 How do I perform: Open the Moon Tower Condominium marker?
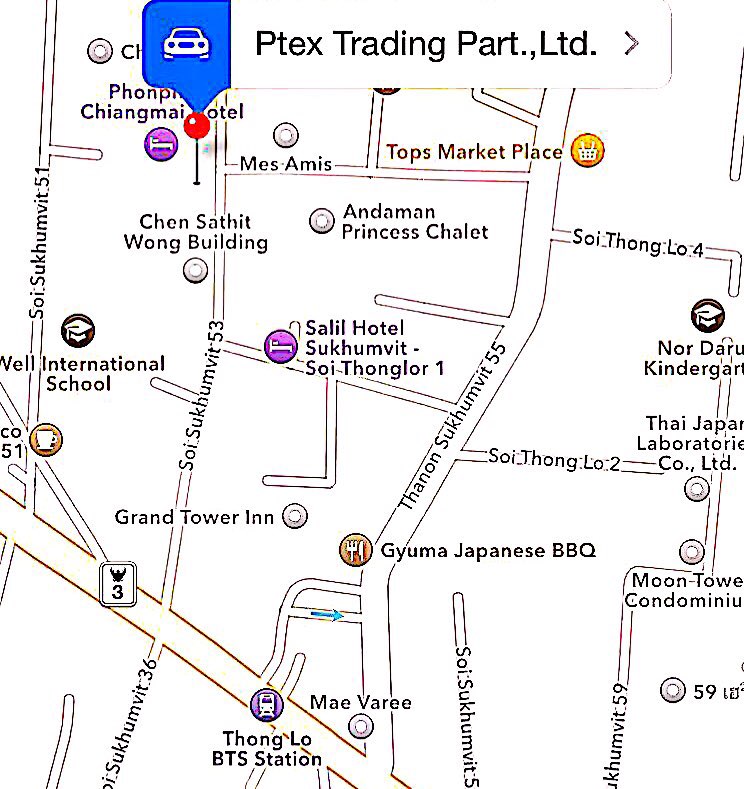pos(692,551)
